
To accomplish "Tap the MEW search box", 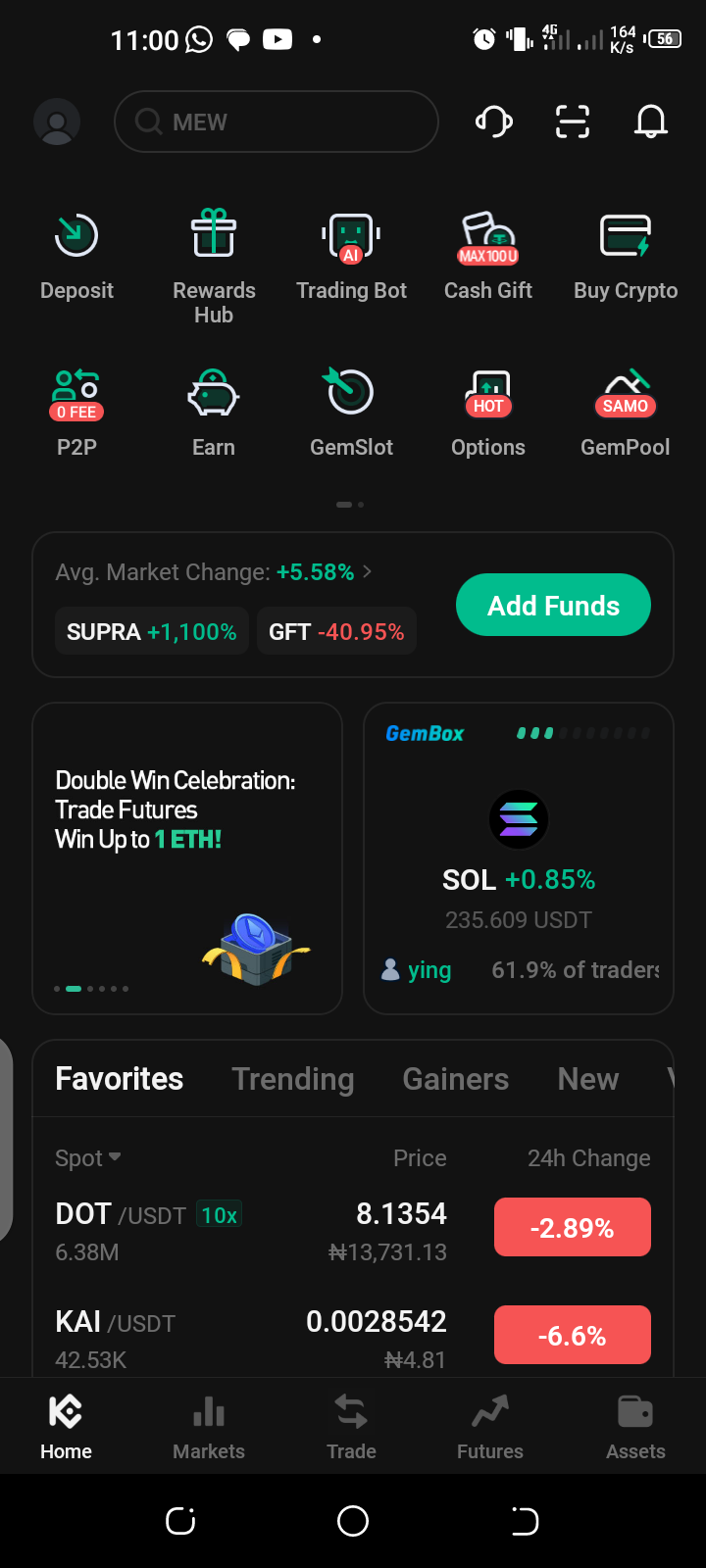I will (x=277, y=122).
